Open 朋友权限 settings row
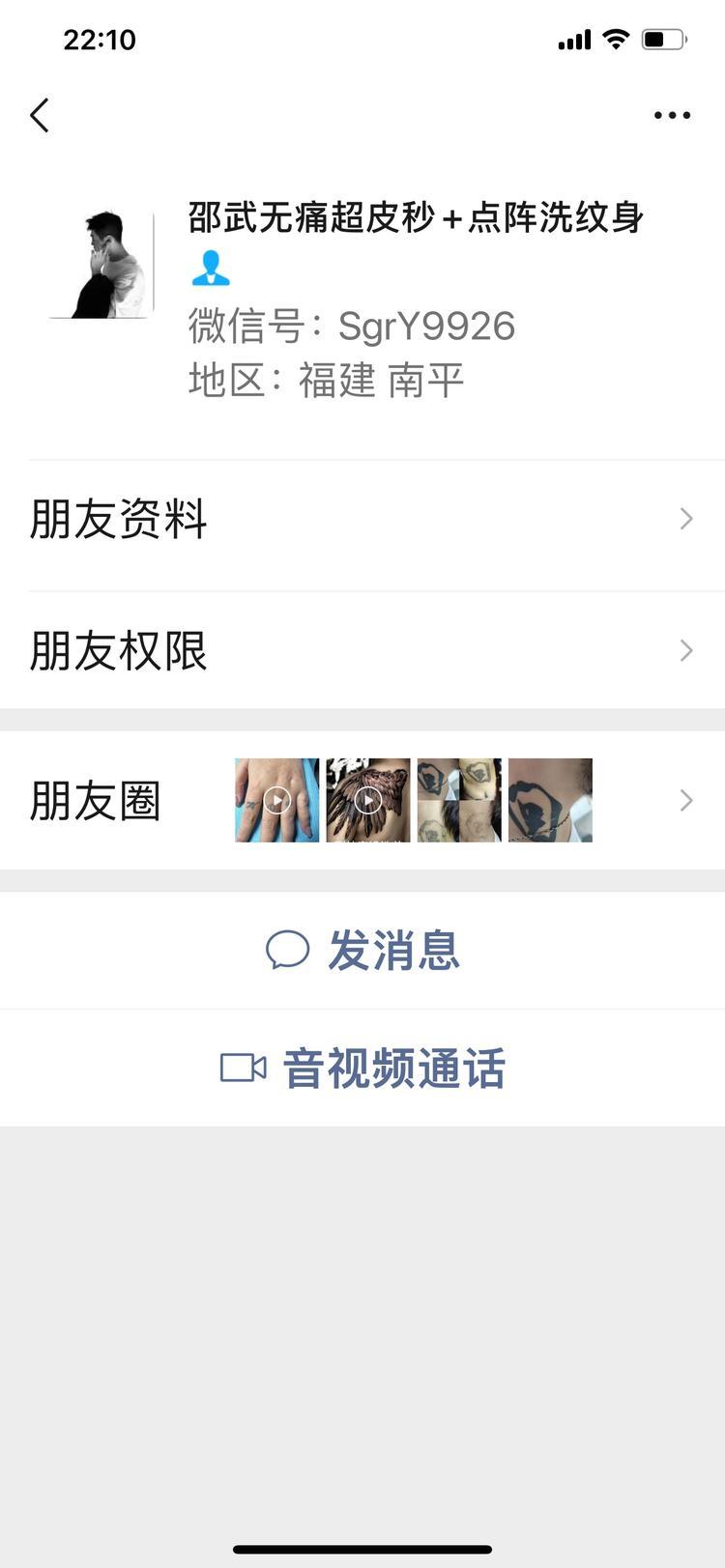 pos(362,651)
